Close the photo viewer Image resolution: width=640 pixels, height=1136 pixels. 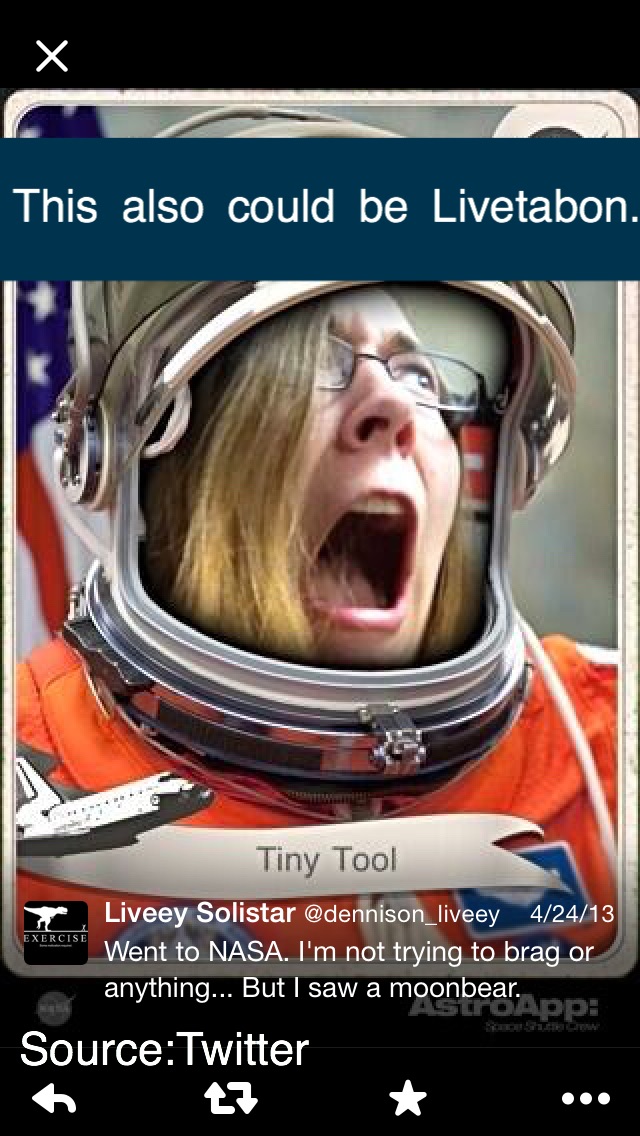coord(52,56)
